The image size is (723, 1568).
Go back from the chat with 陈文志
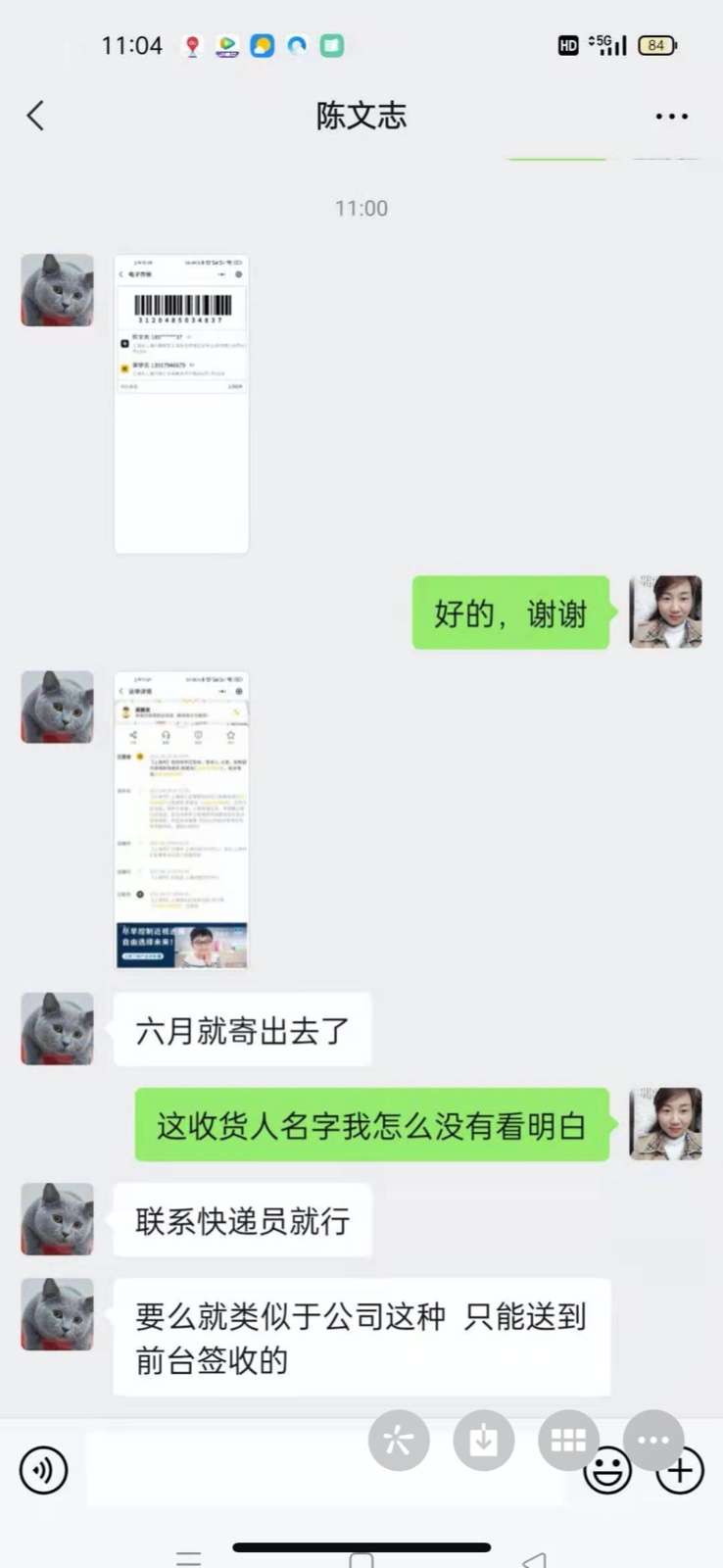[x=35, y=116]
